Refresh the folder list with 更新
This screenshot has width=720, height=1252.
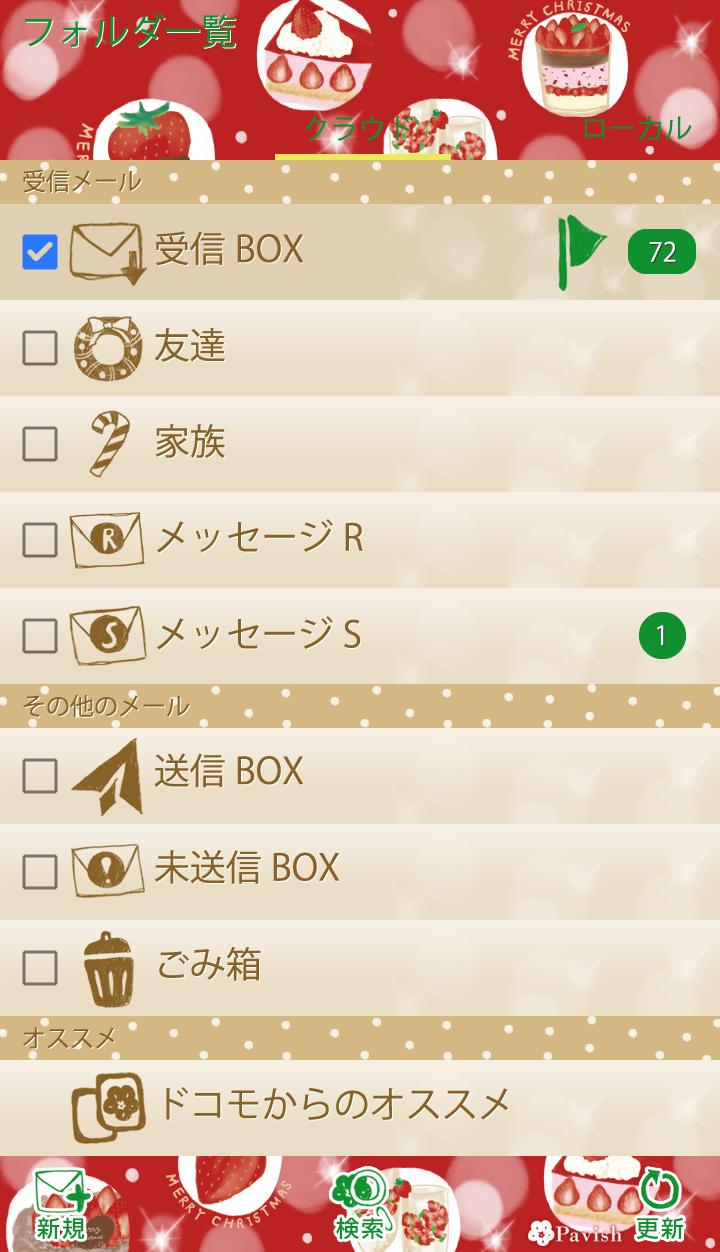pyautogui.click(x=658, y=1206)
